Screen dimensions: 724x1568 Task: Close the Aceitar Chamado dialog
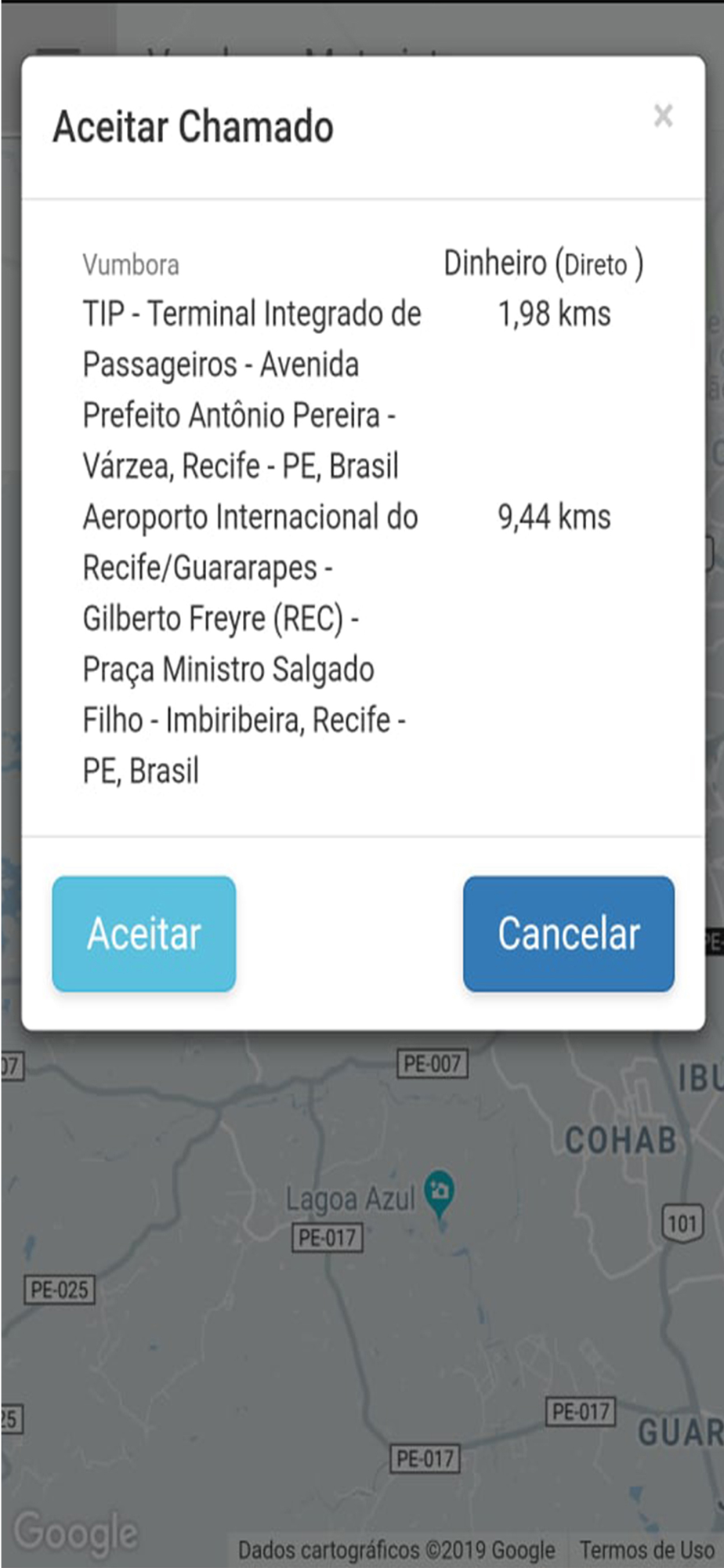[x=663, y=116]
